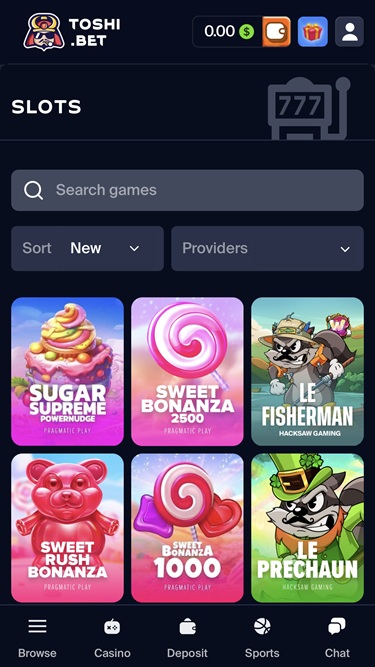Tap the Search games field
The width and height of the screenshot is (375, 667).
[188, 190]
